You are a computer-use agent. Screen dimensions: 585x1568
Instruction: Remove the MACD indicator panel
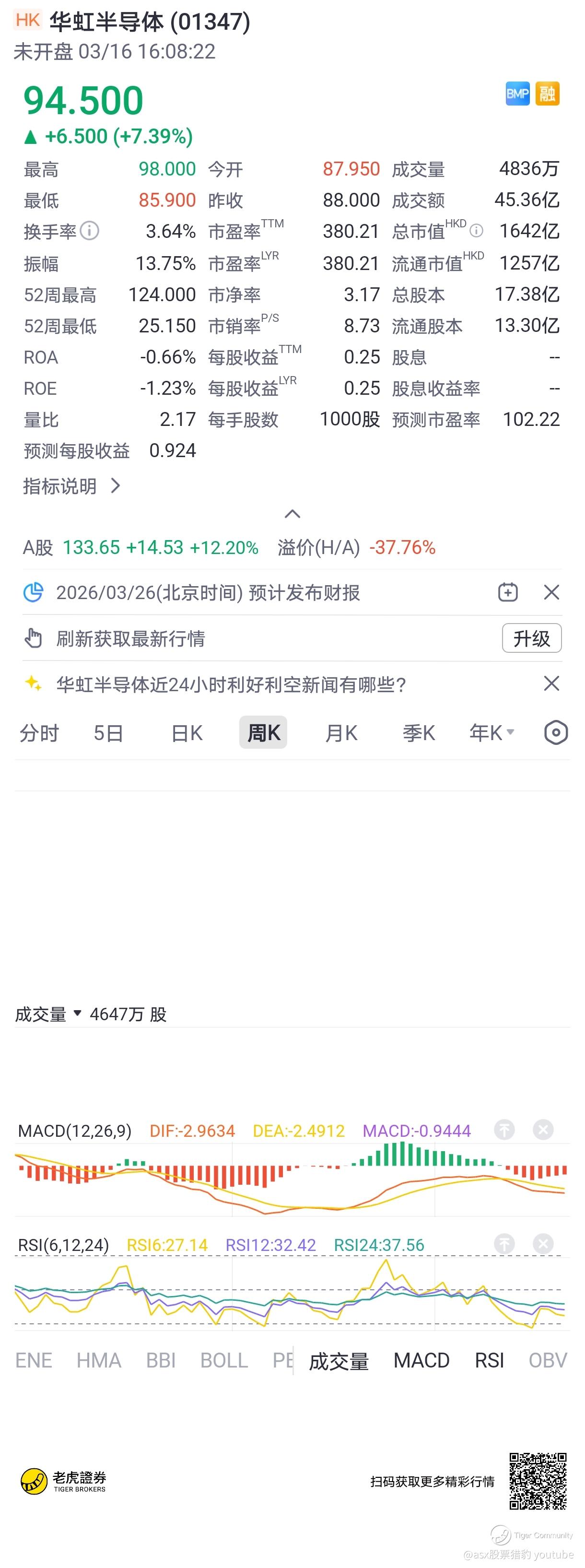[543, 1131]
